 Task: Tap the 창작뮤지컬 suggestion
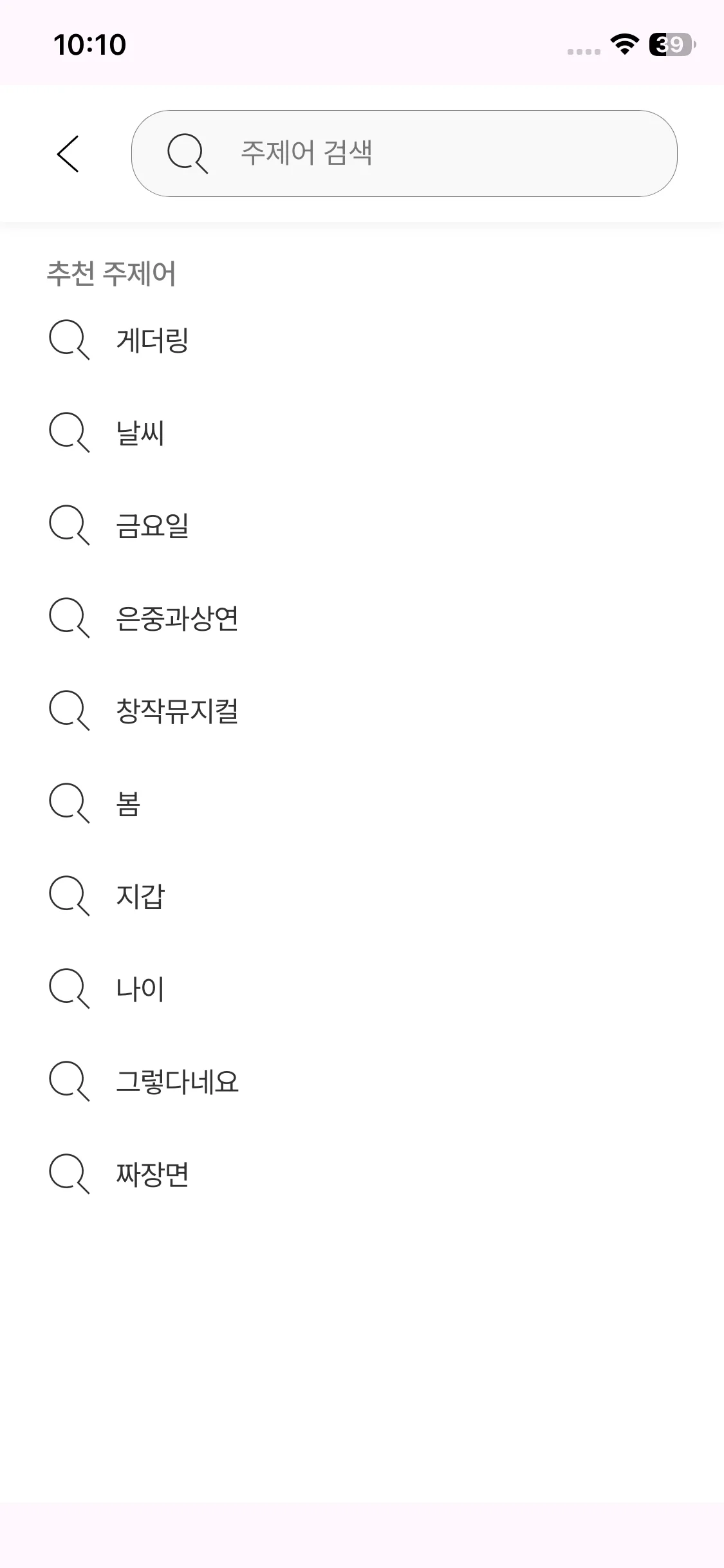point(177,711)
